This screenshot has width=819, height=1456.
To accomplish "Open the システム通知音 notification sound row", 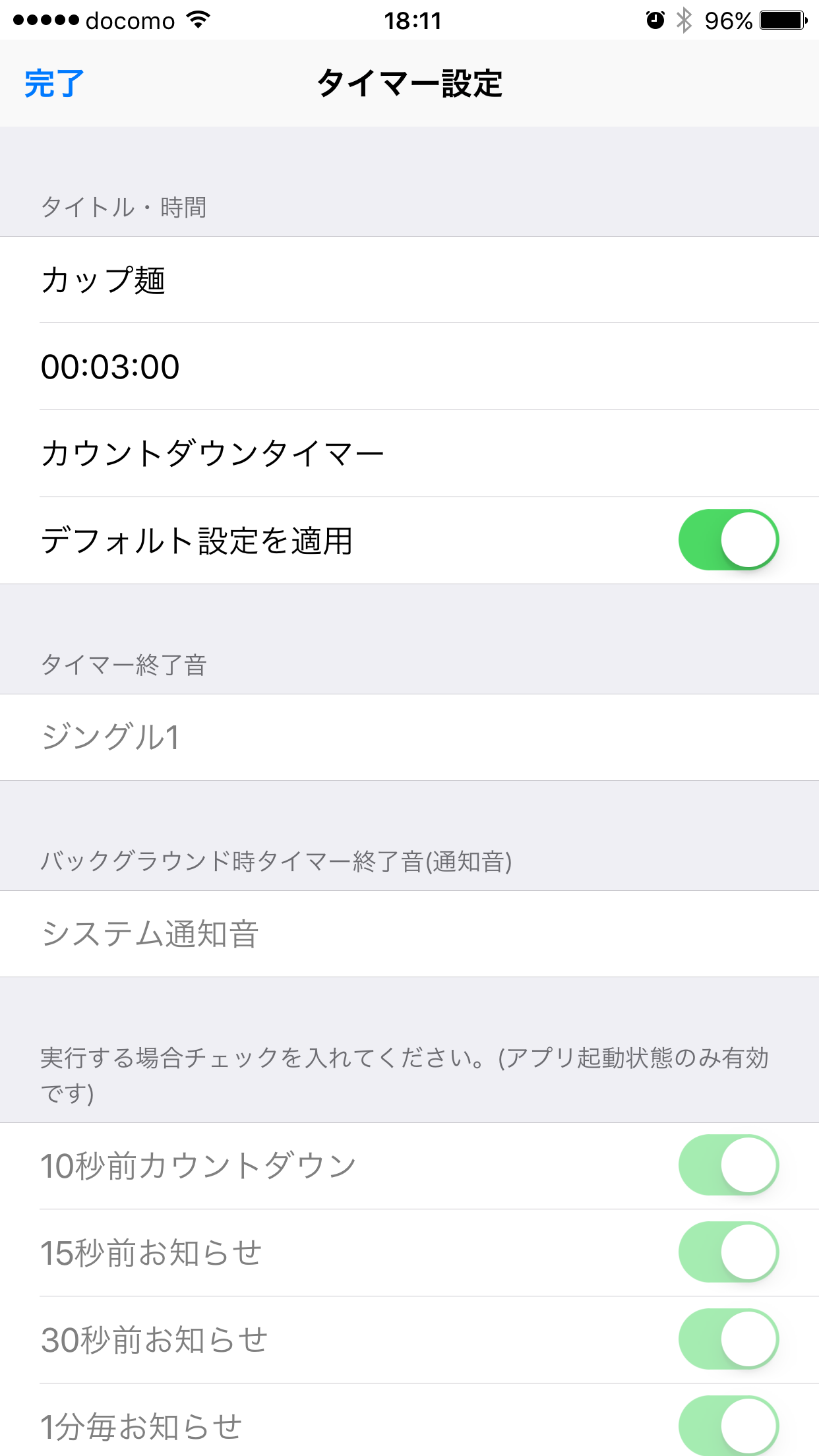I will (409, 934).
